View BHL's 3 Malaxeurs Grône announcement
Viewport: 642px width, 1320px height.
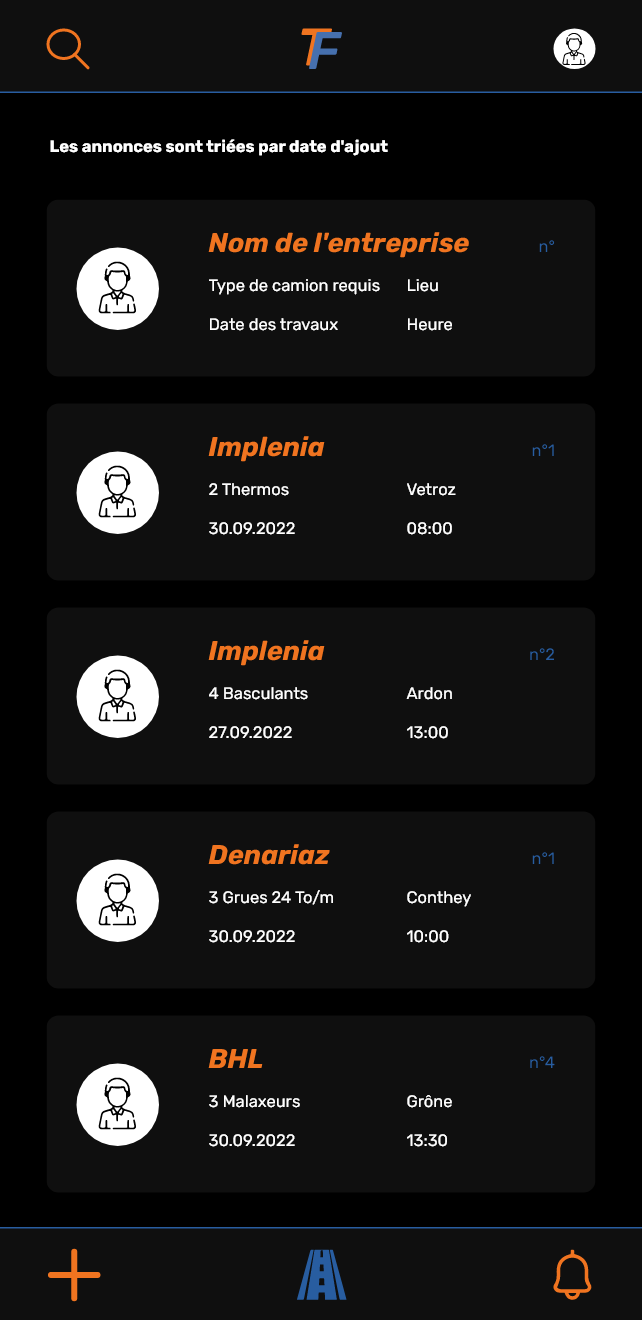coord(321,1104)
